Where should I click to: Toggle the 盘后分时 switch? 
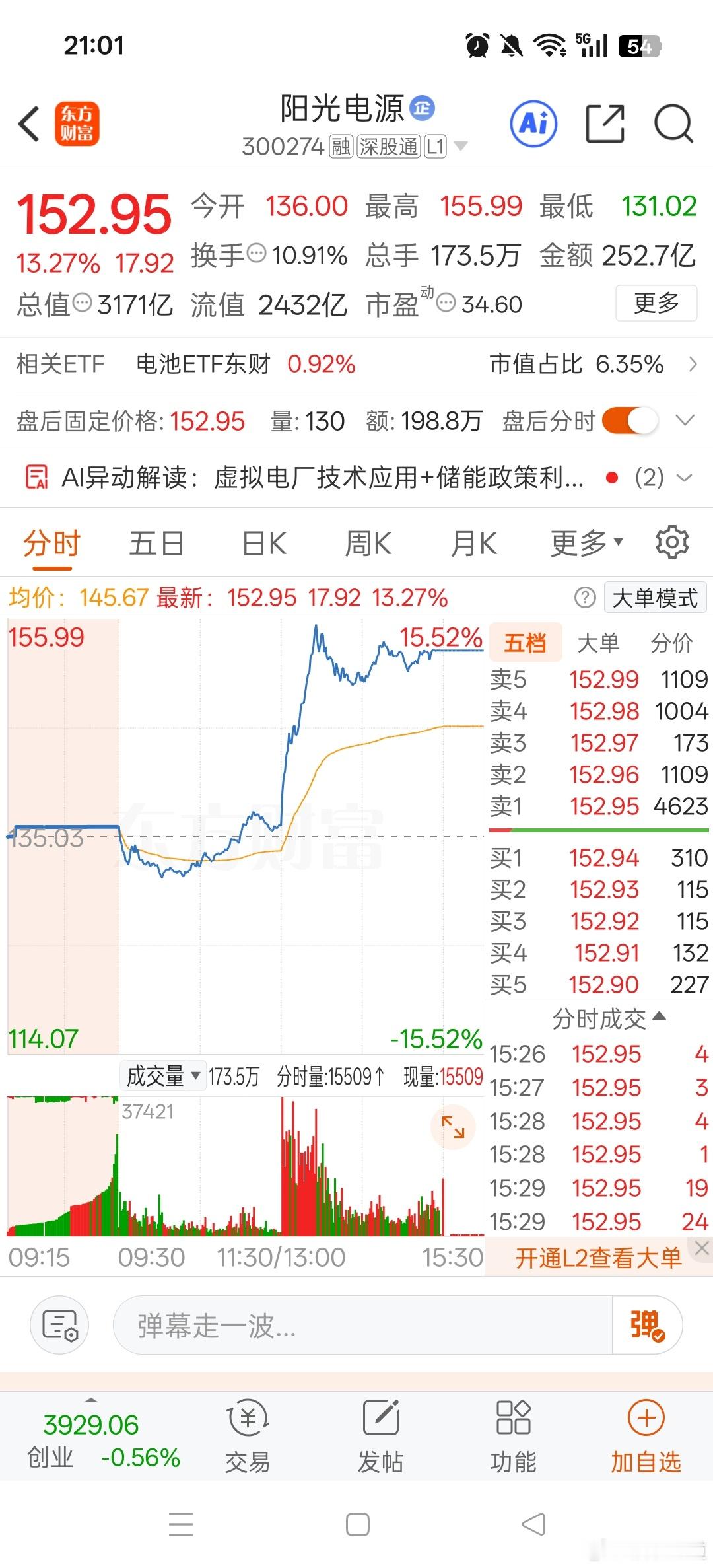coord(630,421)
